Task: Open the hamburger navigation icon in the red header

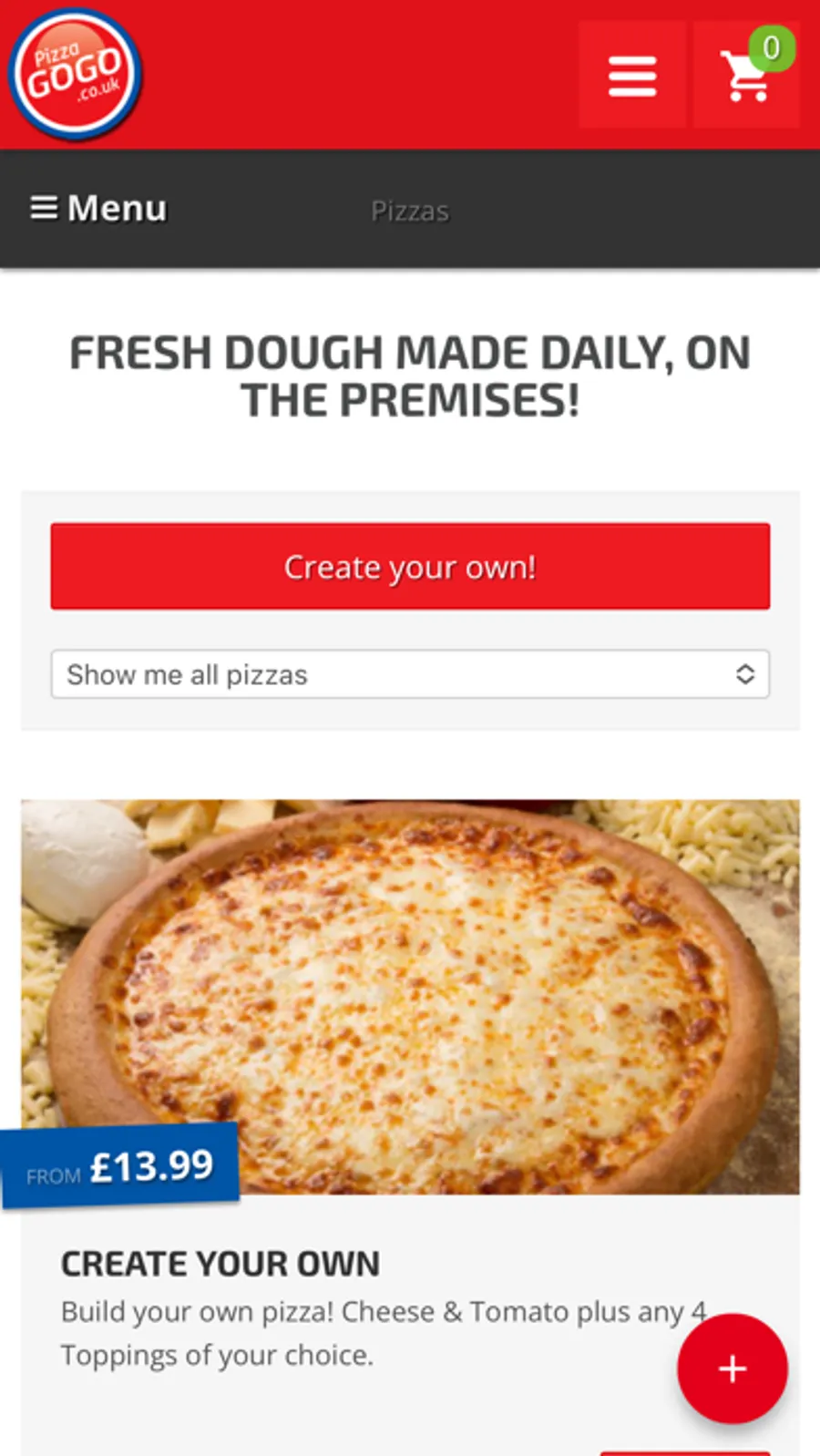Action: (x=632, y=76)
